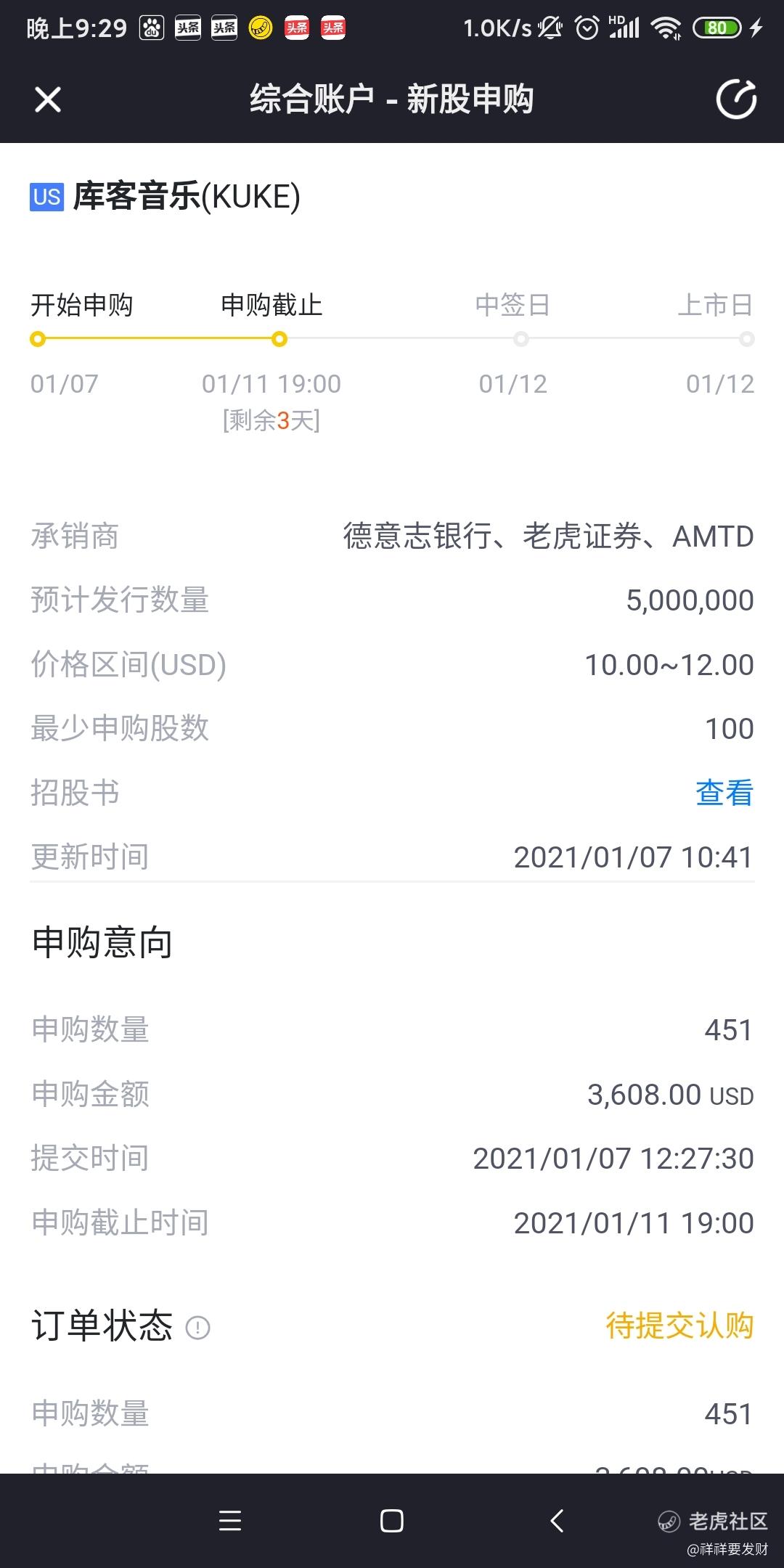
Task: Close the IPO subscription page
Action: 48,99
